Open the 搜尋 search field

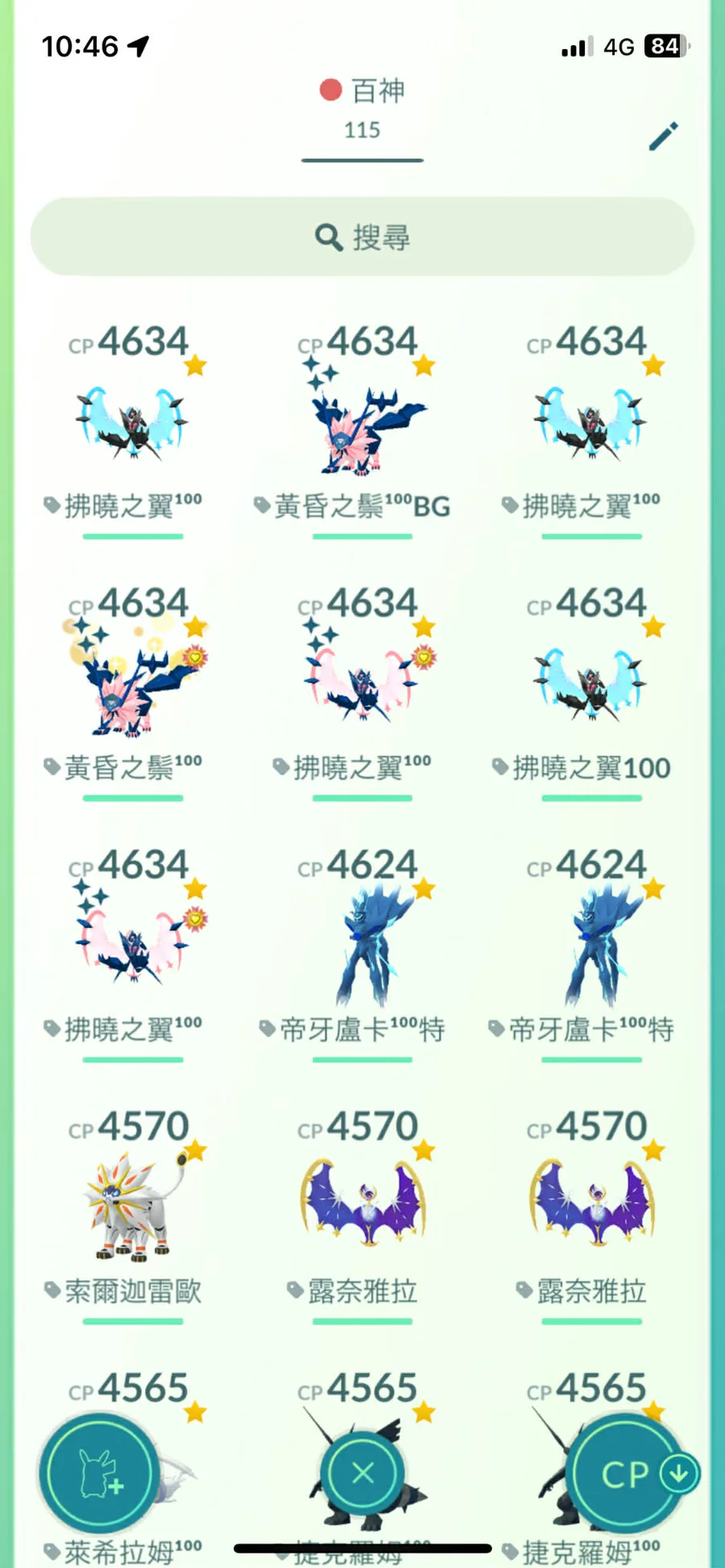(x=362, y=237)
